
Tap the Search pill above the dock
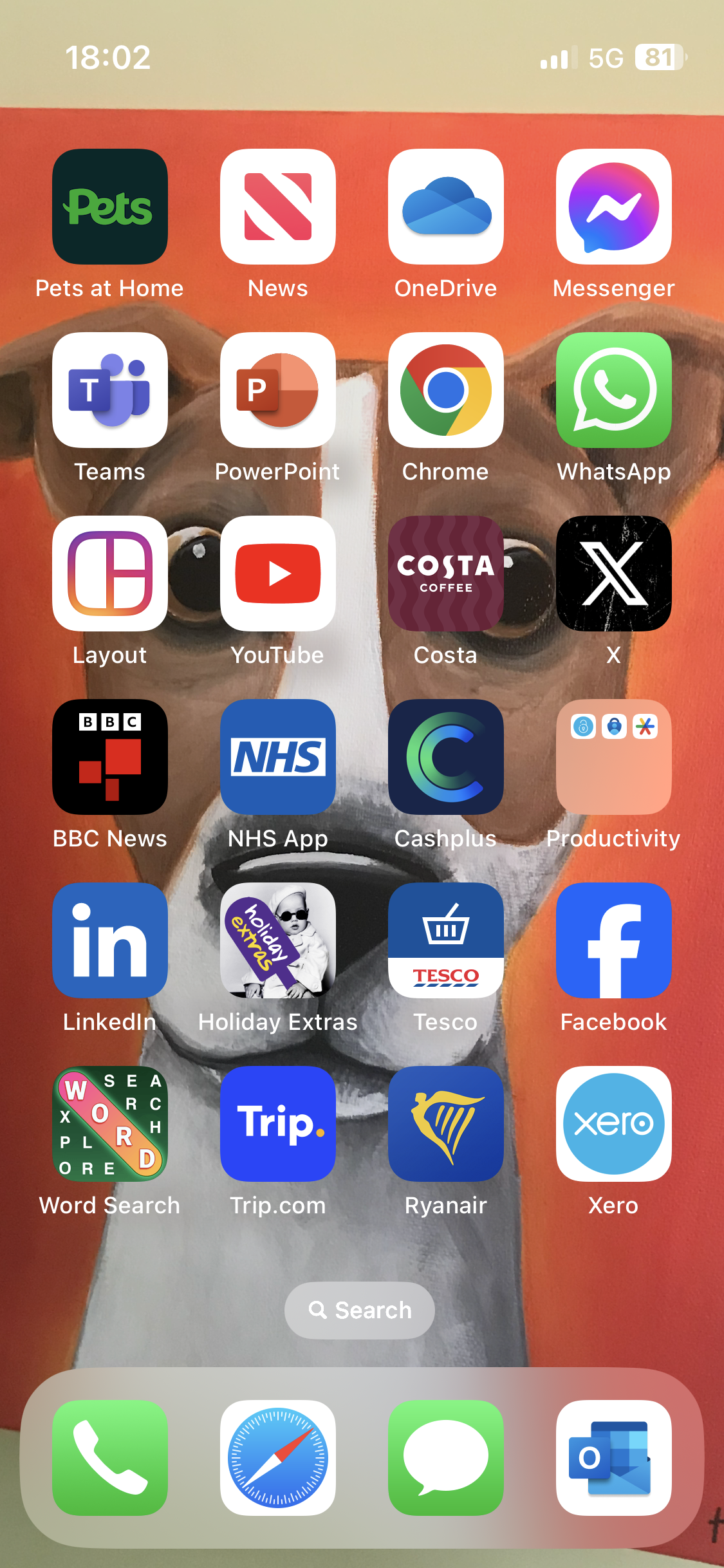click(360, 1311)
